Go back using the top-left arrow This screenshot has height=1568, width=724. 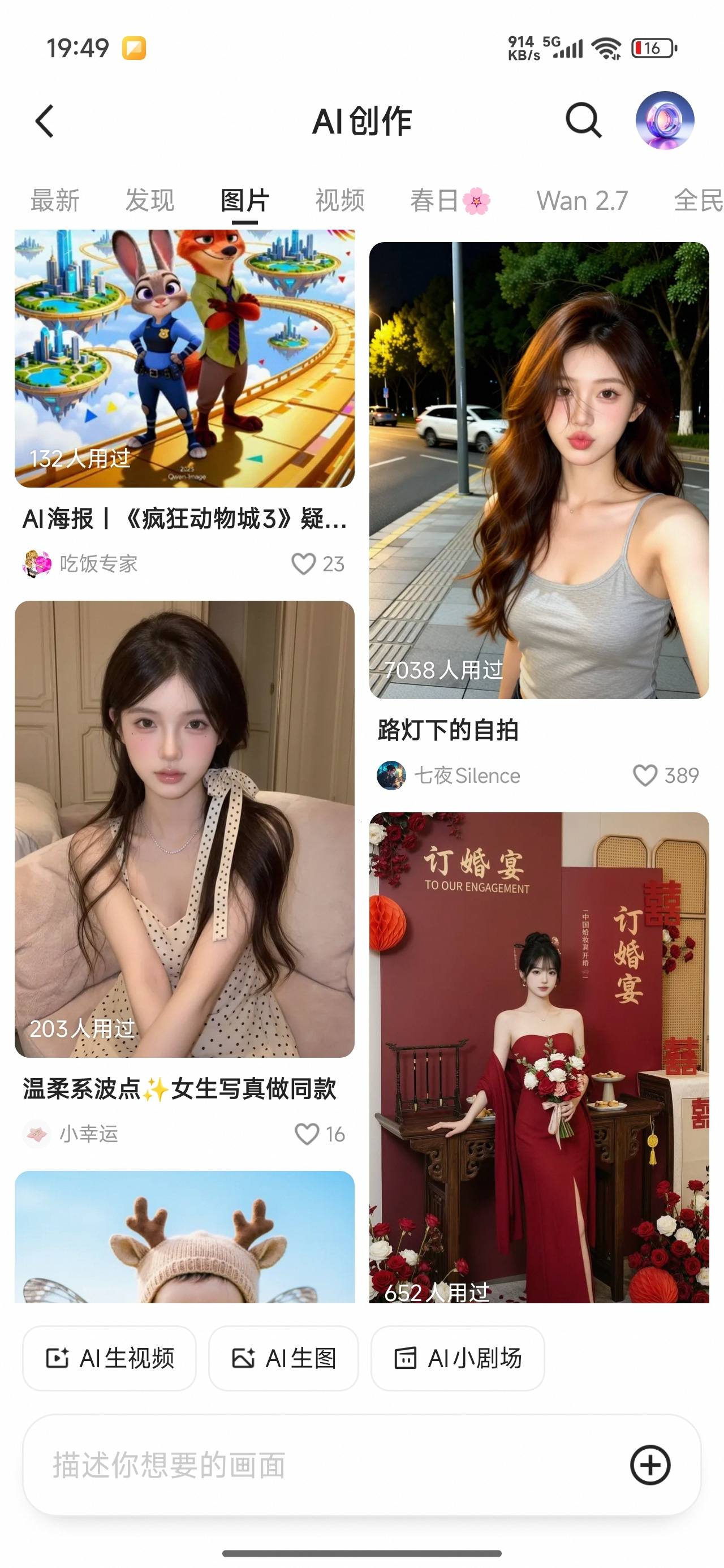pyautogui.click(x=45, y=121)
